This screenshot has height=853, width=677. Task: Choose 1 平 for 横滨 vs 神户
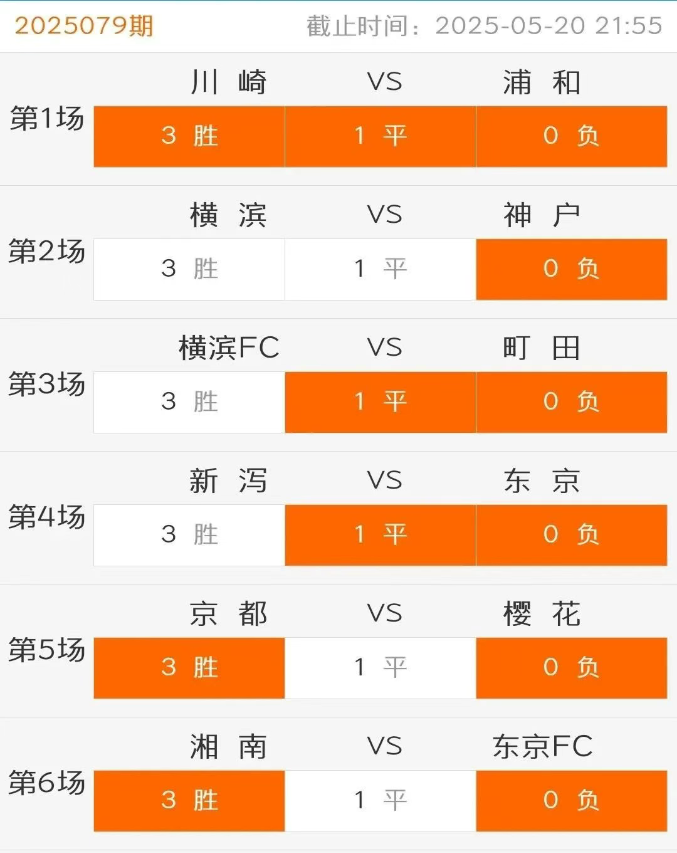tap(380, 269)
